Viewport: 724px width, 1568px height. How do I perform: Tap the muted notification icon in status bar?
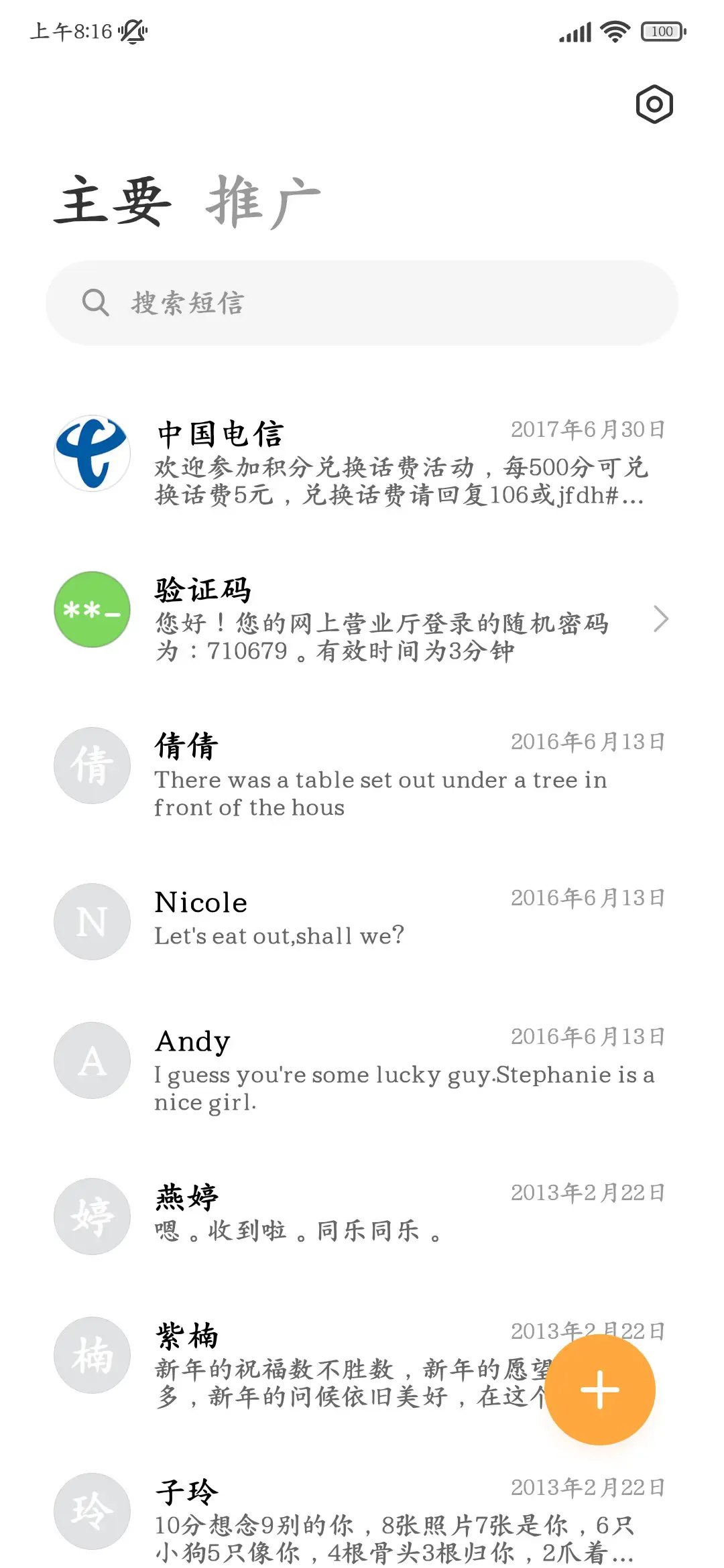pos(132,31)
